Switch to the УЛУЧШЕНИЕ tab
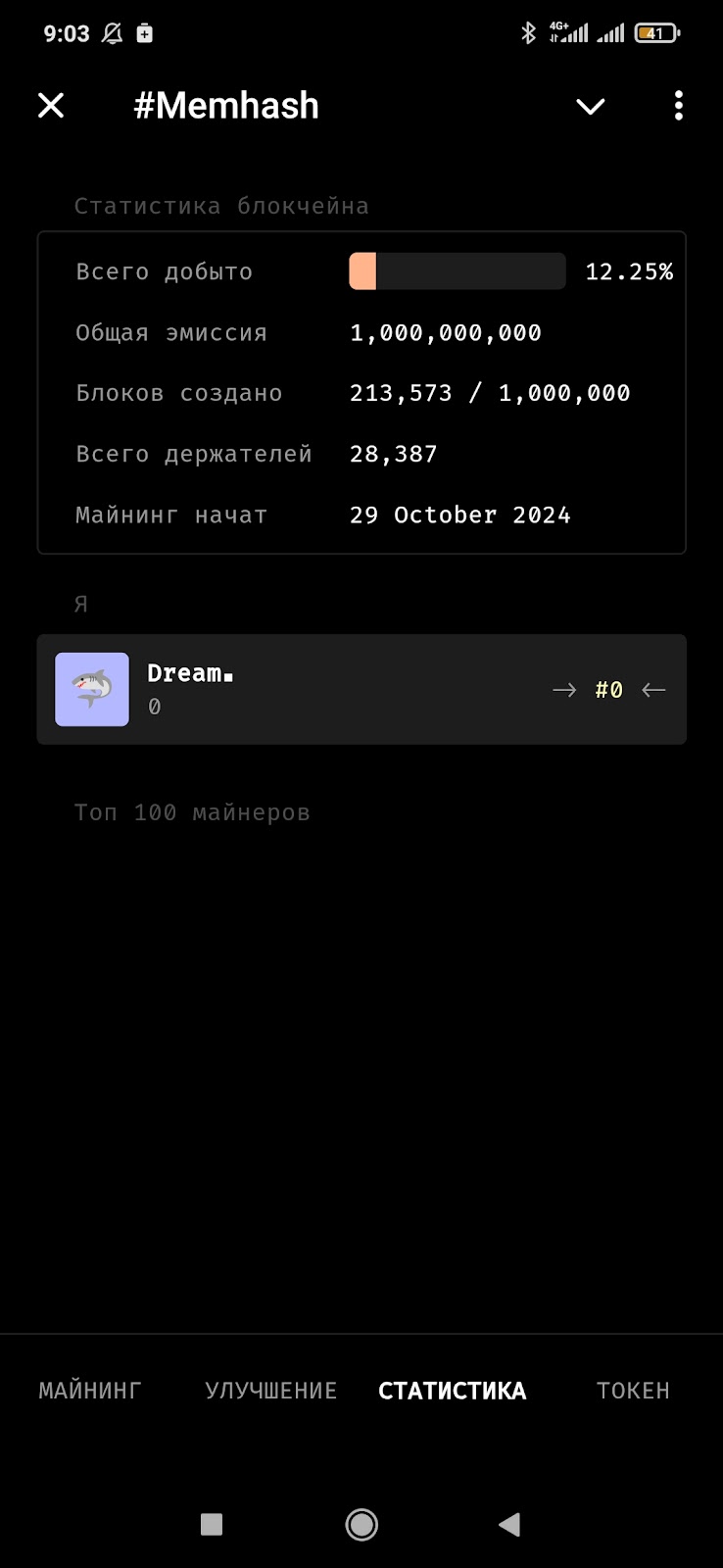The height and width of the screenshot is (1568, 723). point(270,1391)
